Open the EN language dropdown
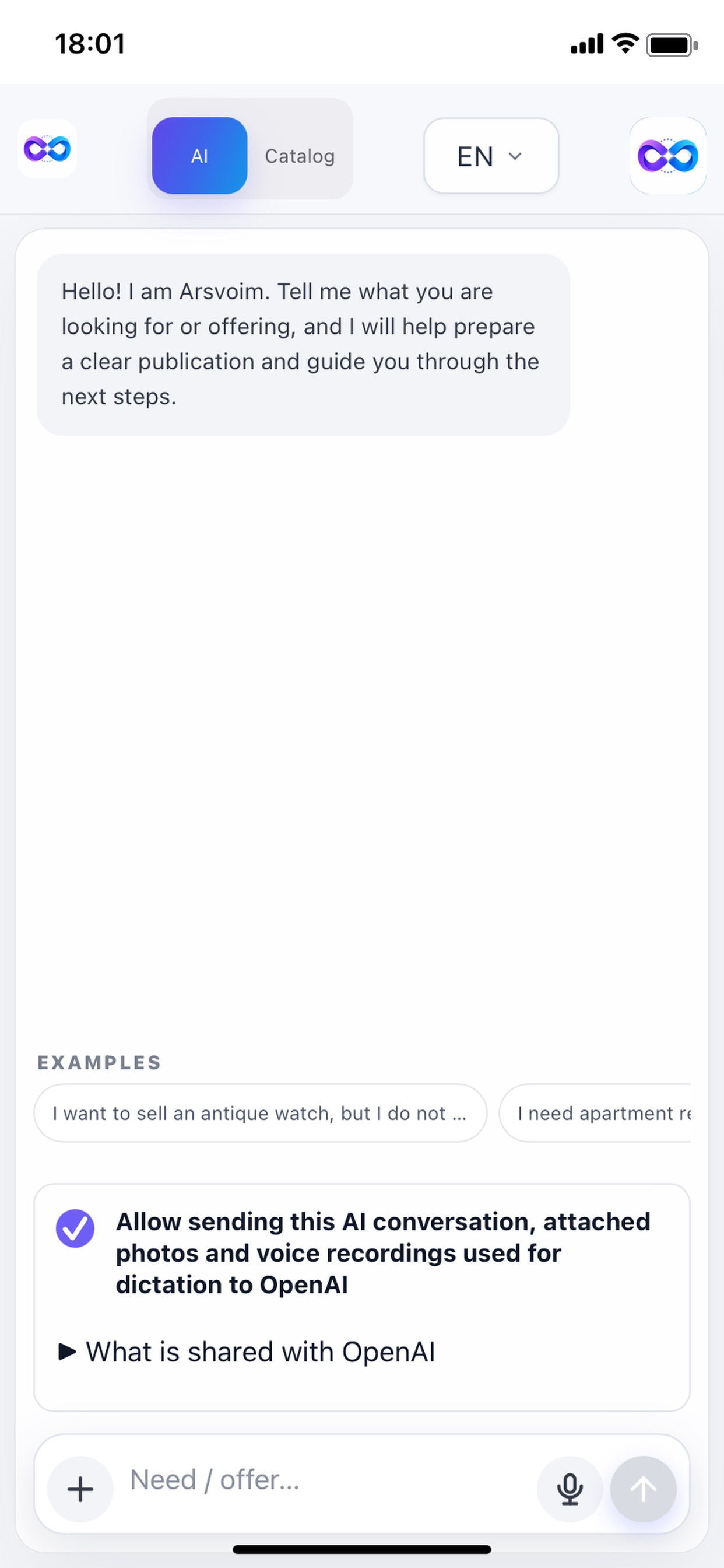The image size is (724, 1568). [x=491, y=156]
